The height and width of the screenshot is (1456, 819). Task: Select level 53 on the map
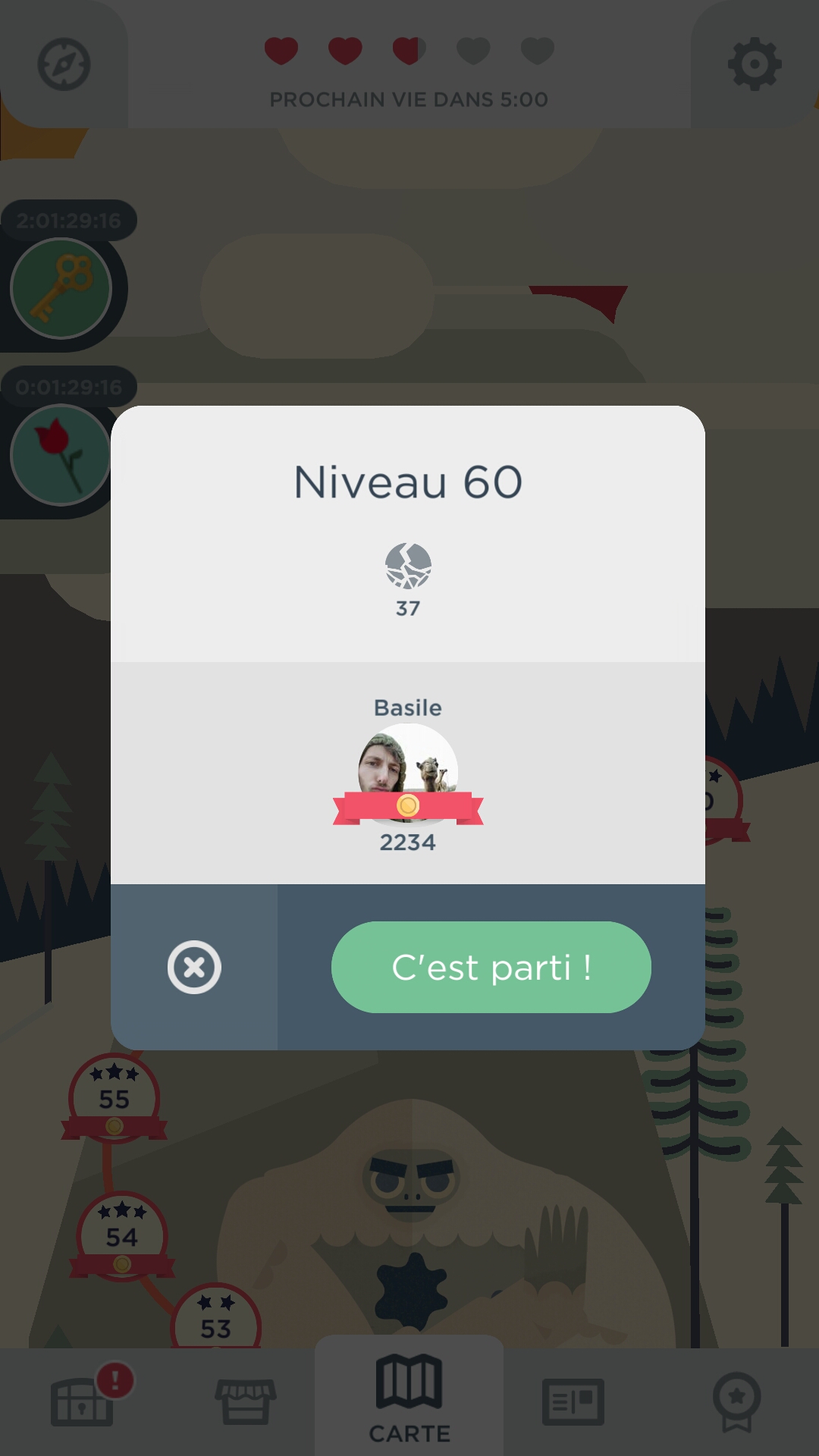(x=216, y=1323)
